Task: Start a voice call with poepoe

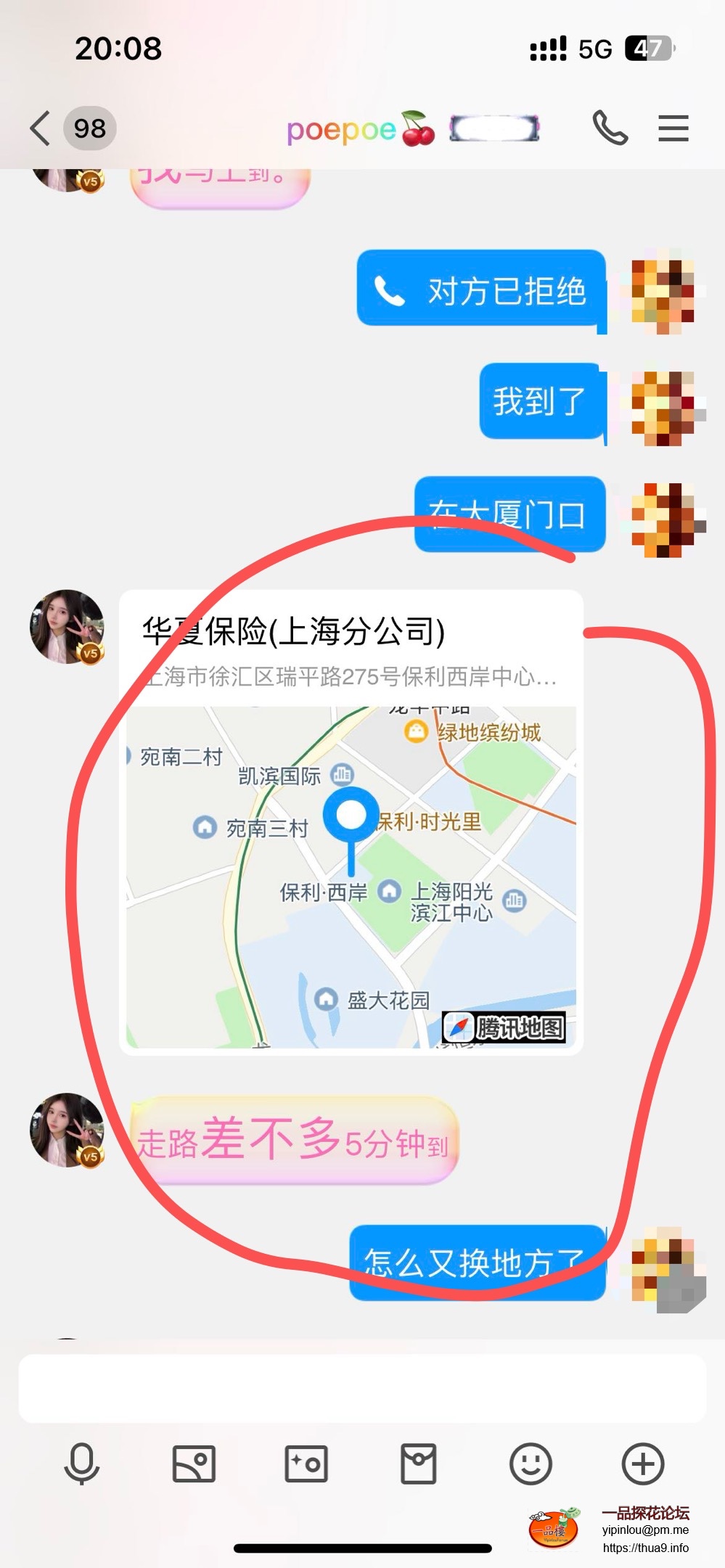Action: [610, 128]
